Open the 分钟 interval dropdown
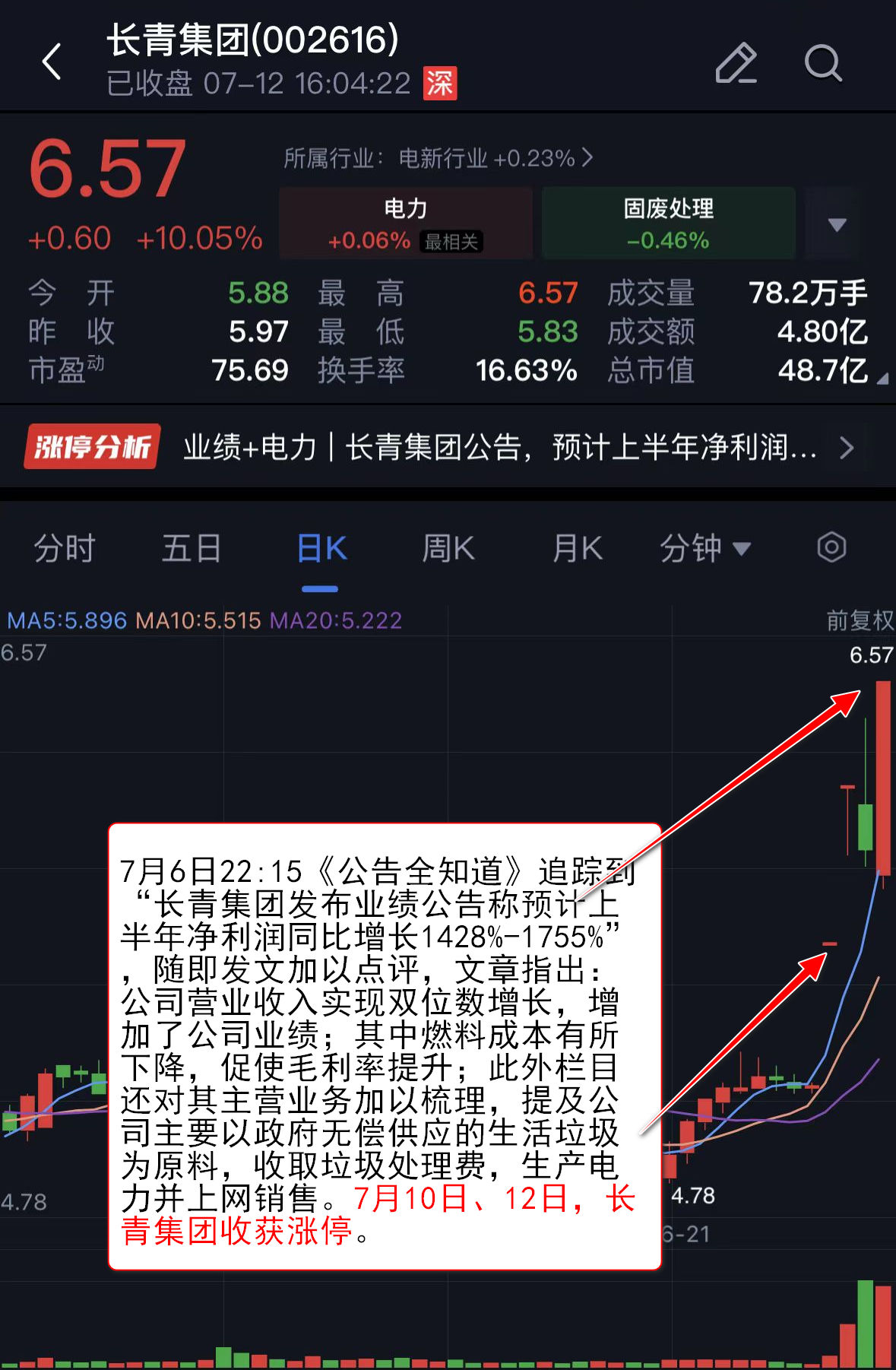The image size is (896, 1370). tap(704, 548)
